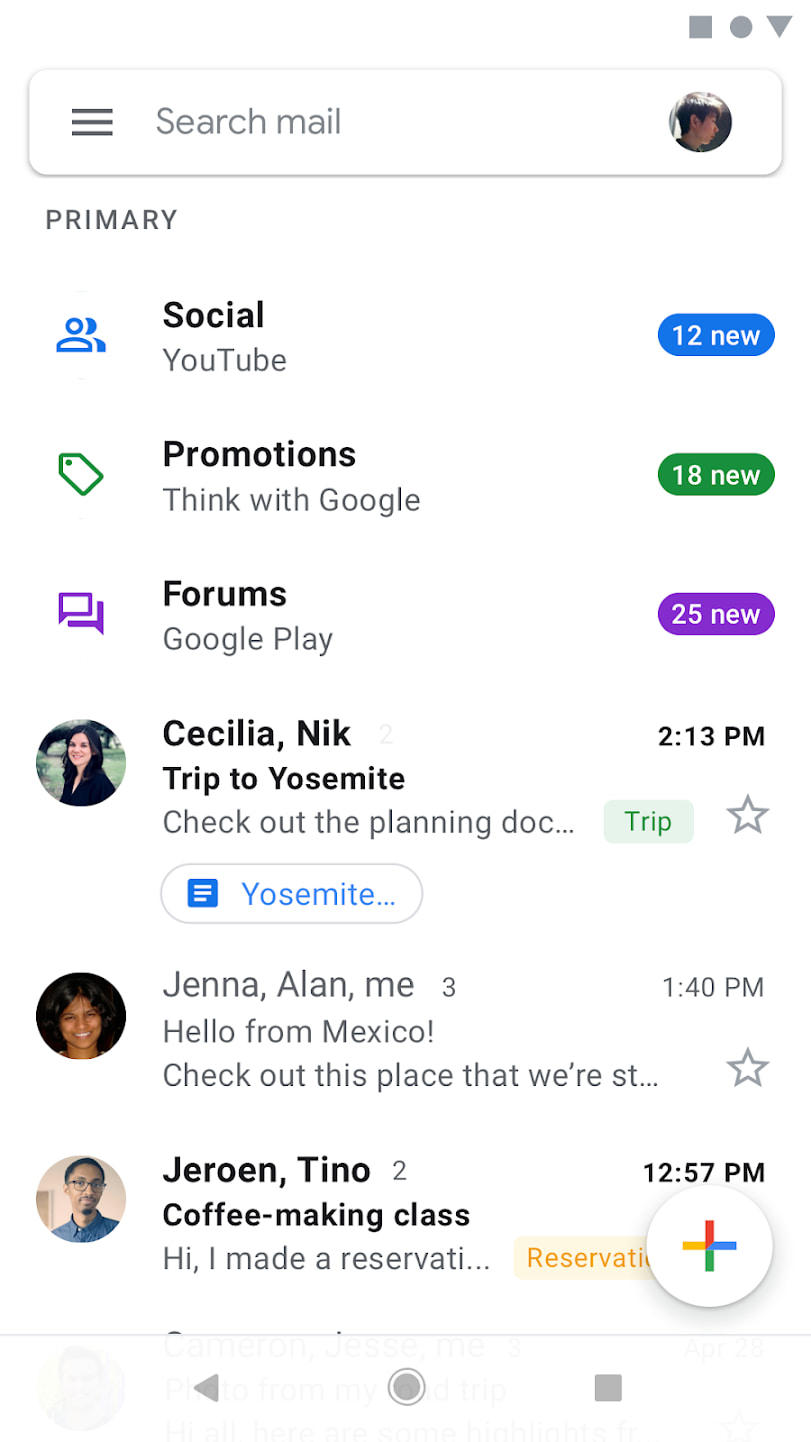Viewport: 811px width, 1442px height.
Task: Expand Forums showing 25 new messages
Action: tap(716, 613)
